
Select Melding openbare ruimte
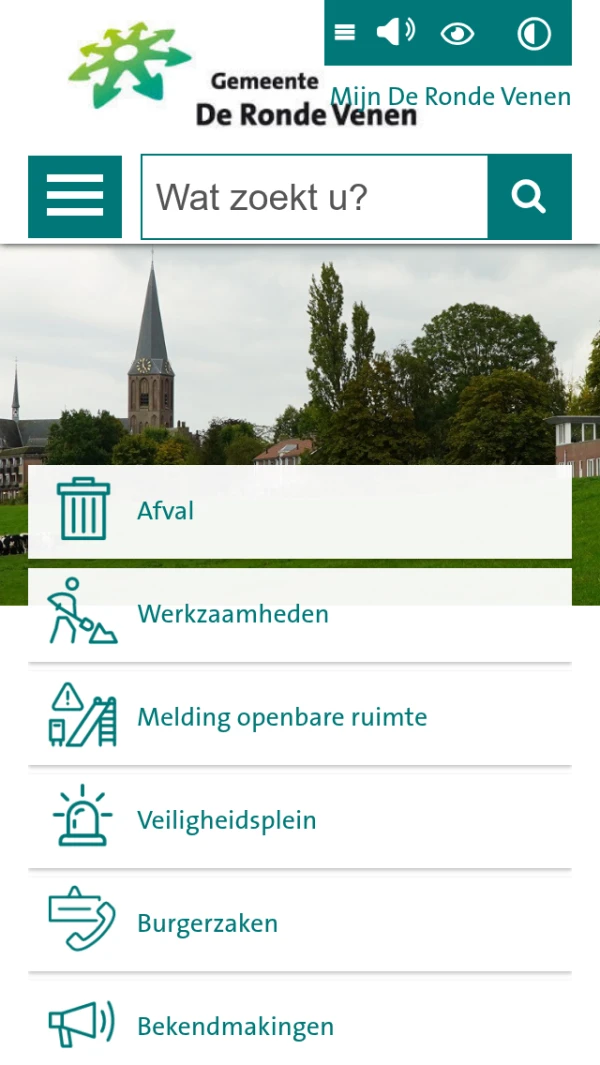click(x=300, y=717)
